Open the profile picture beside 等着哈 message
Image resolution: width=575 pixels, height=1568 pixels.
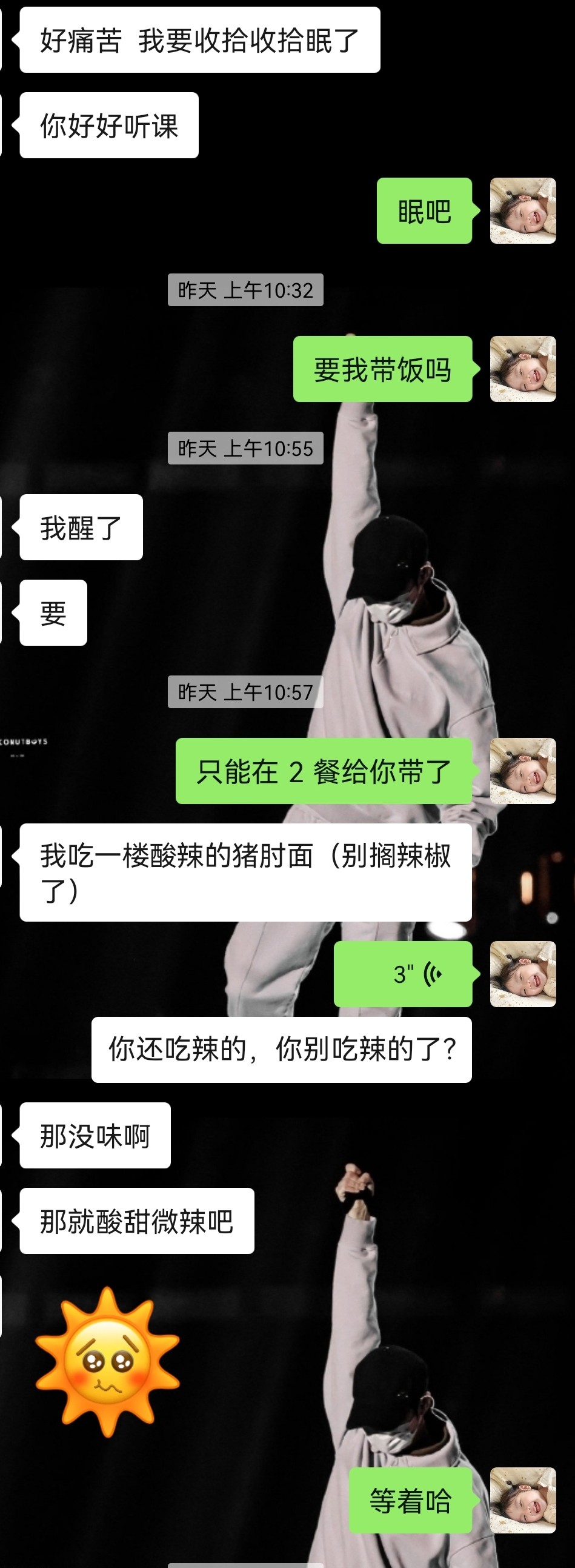pos(523,1500)
